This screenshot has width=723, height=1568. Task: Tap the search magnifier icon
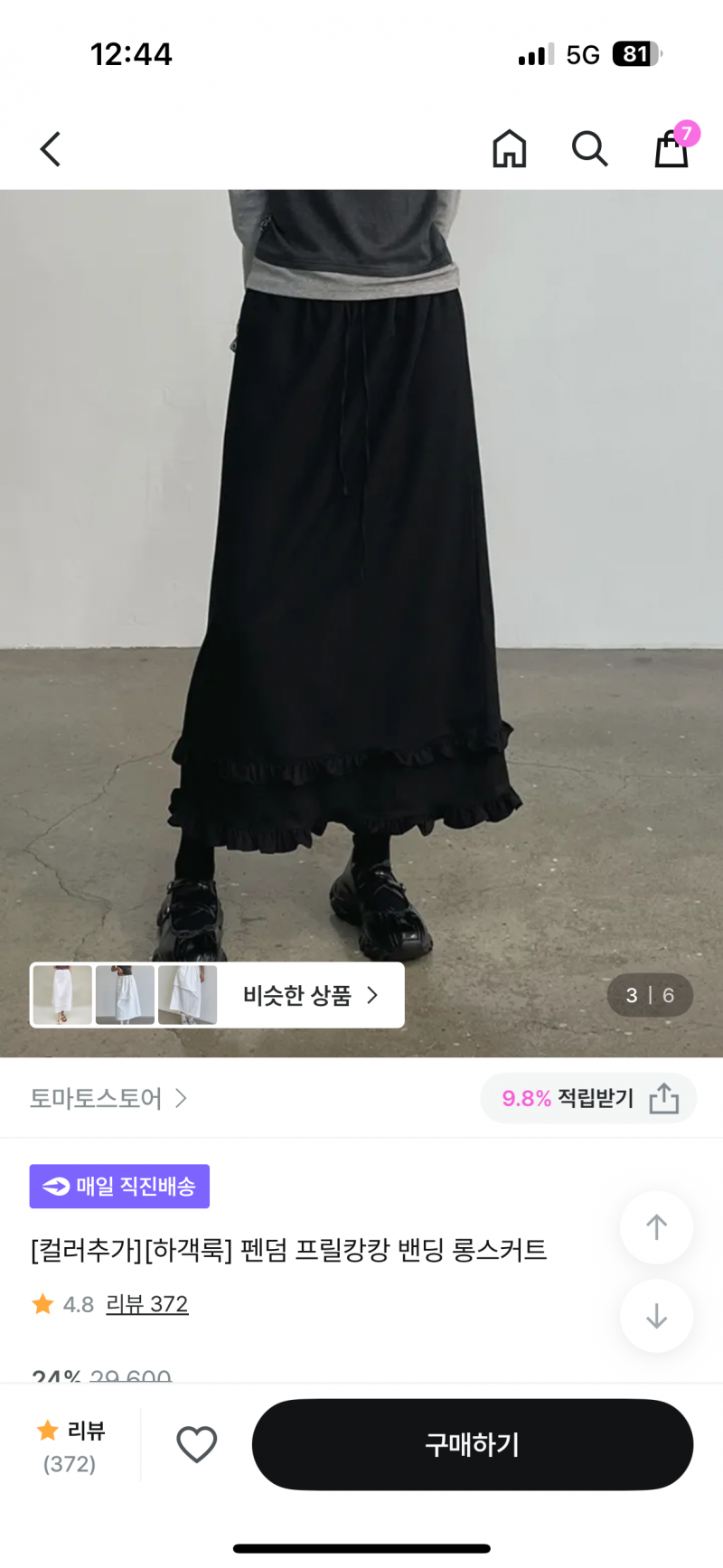click(589, 149)
